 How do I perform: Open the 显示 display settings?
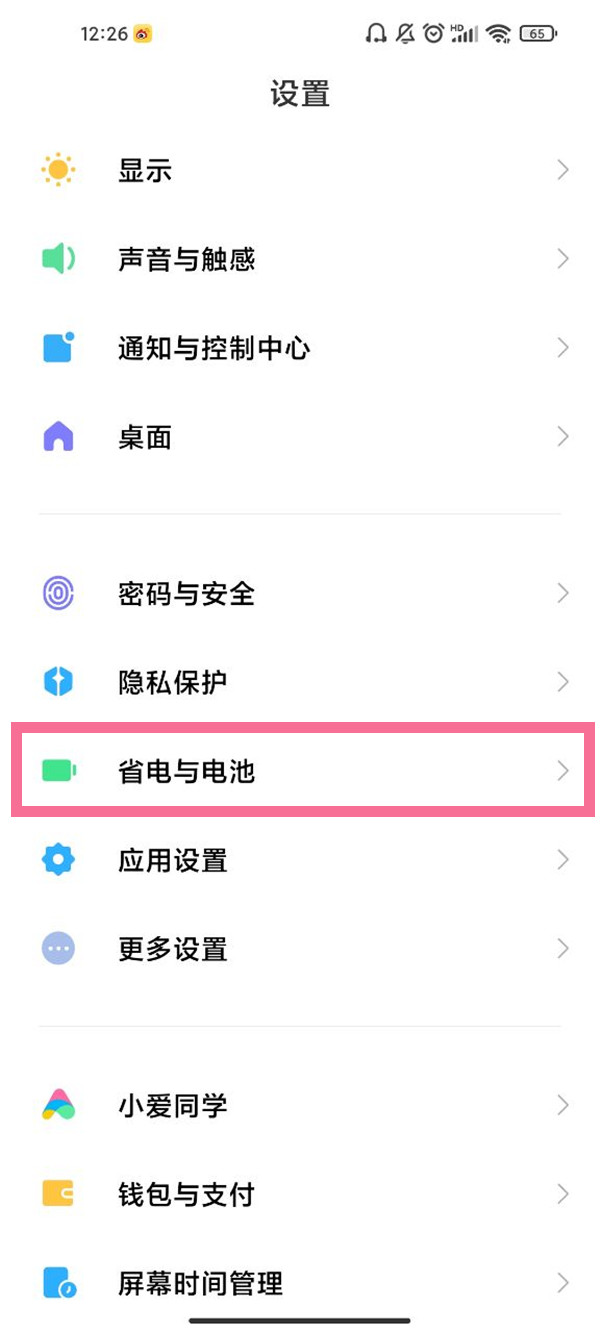[300, 170]
